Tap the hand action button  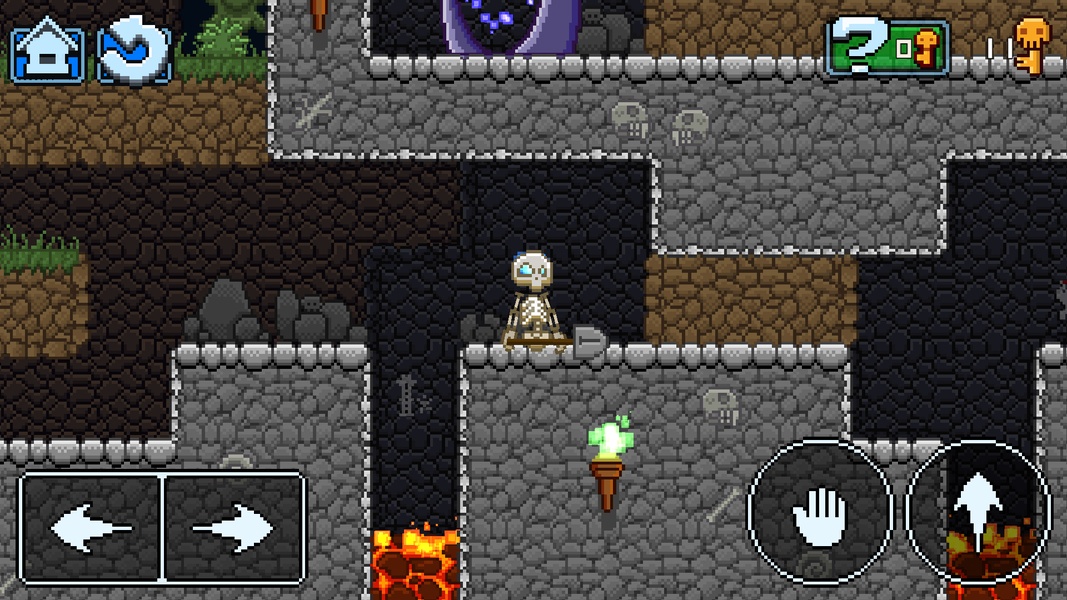point(820,513)
